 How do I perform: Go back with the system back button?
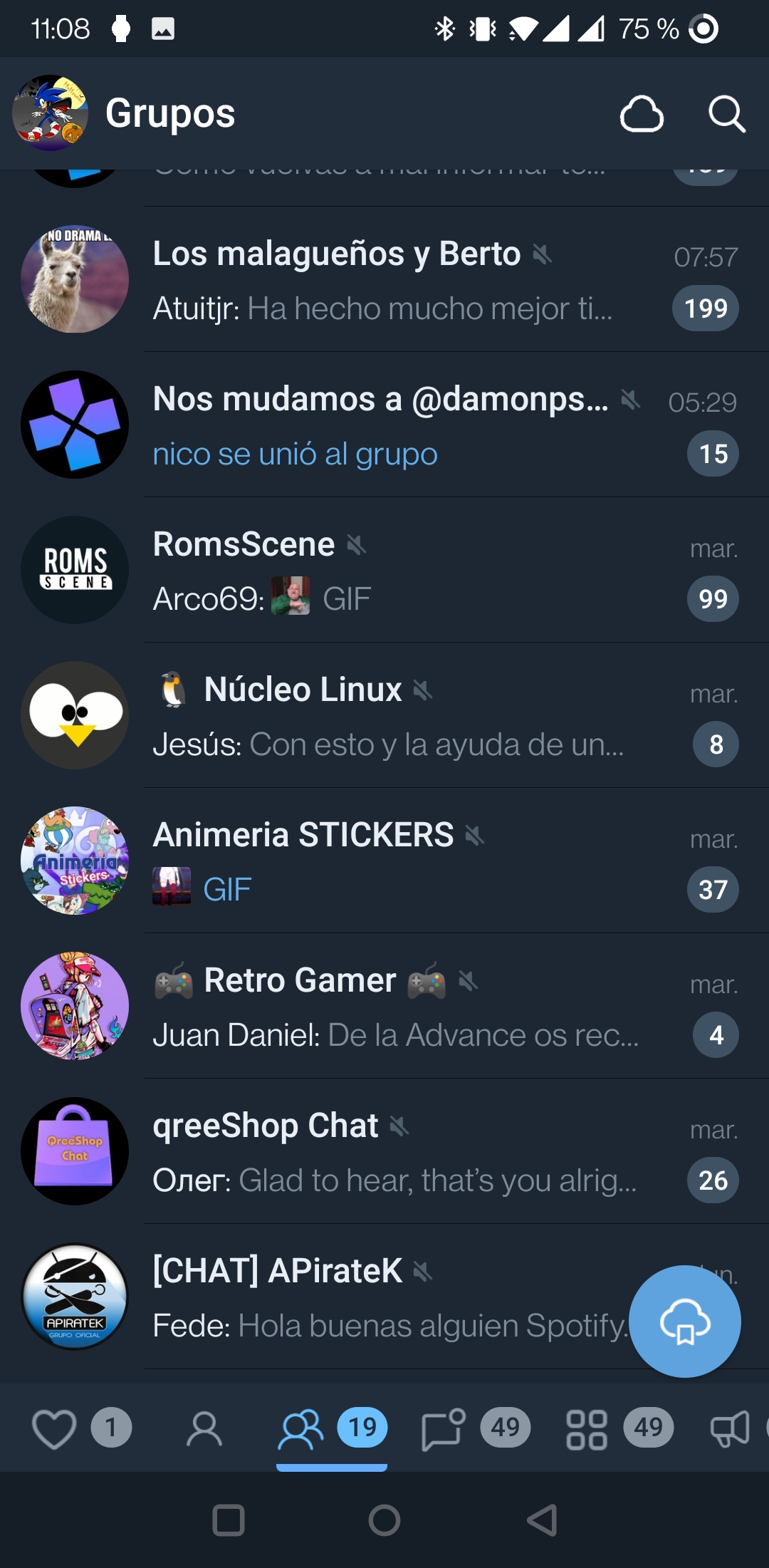click(542, 1520)
